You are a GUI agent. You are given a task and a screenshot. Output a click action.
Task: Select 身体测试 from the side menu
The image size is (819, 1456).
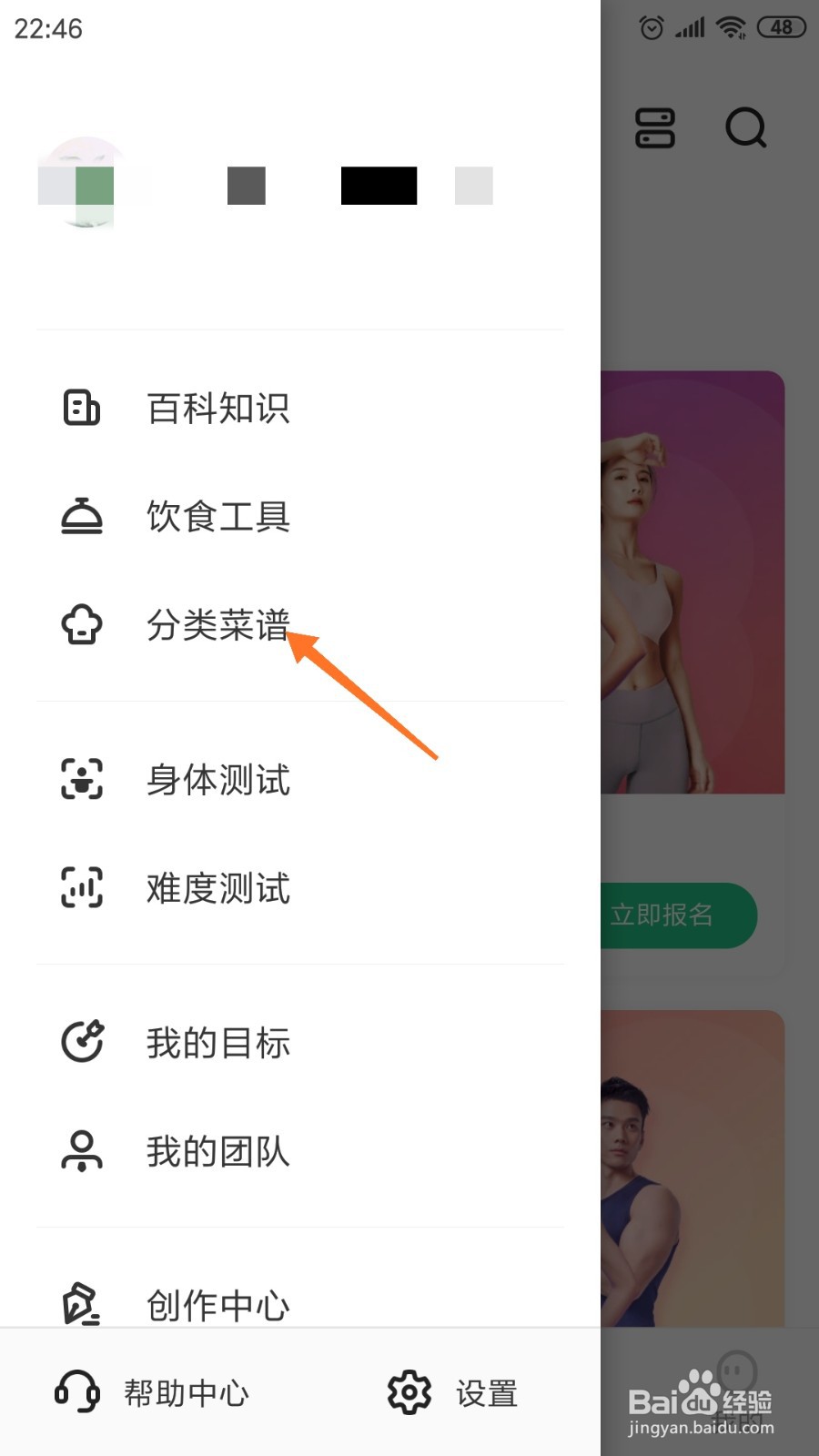pos(218,780)
